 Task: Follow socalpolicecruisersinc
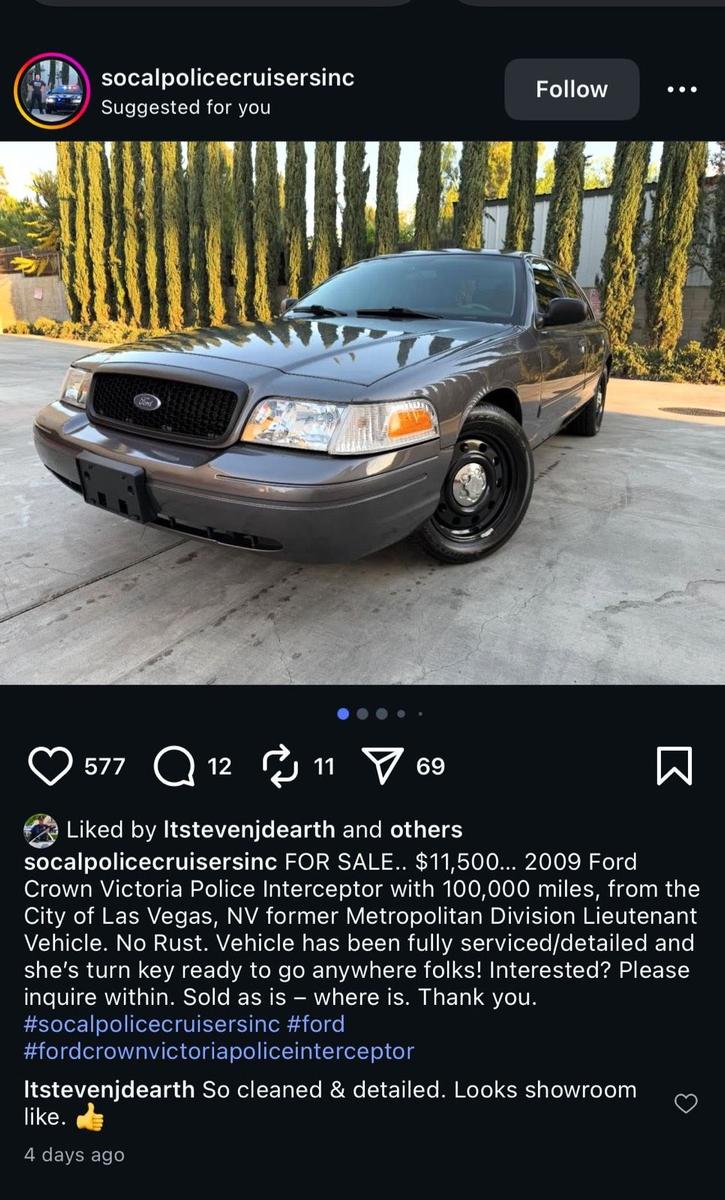[571, 89]
